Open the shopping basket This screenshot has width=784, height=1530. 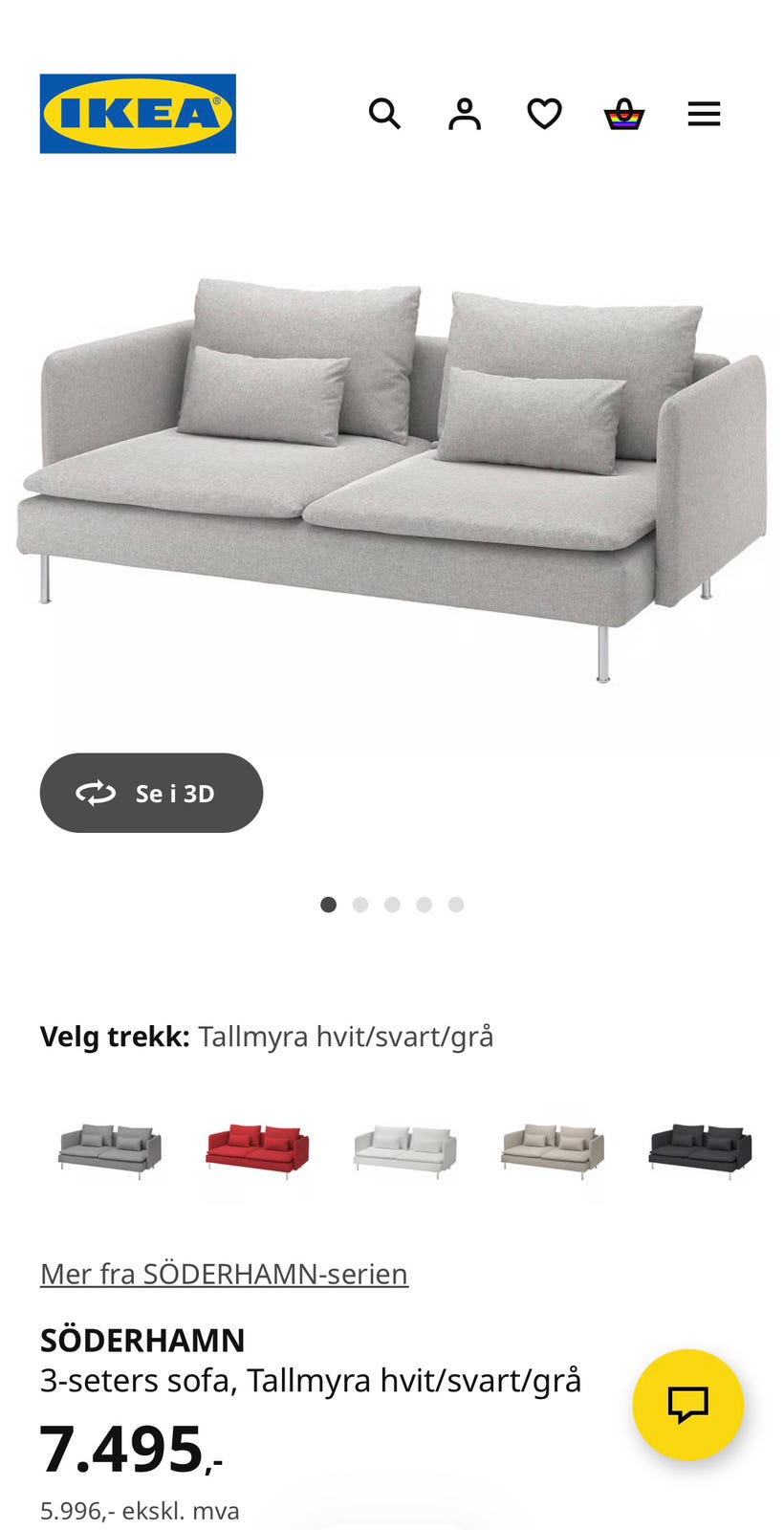point(624,114)
